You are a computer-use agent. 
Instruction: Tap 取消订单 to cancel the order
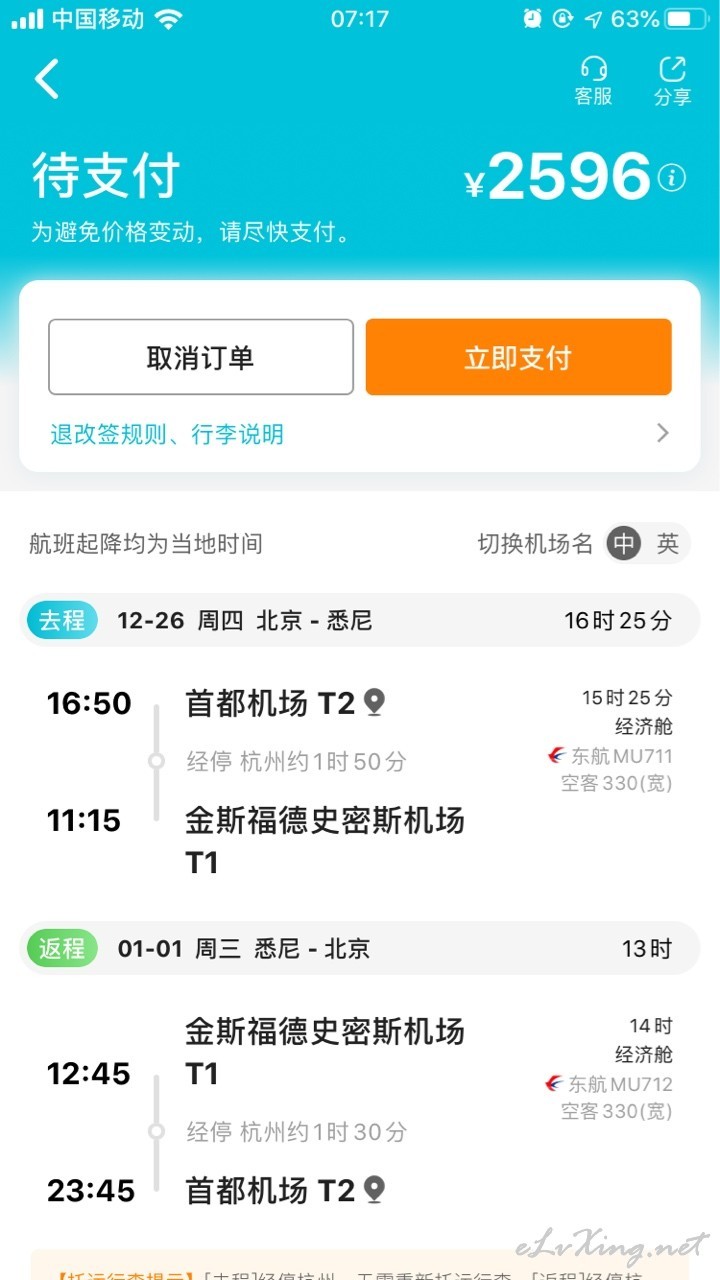click(201, 357)
